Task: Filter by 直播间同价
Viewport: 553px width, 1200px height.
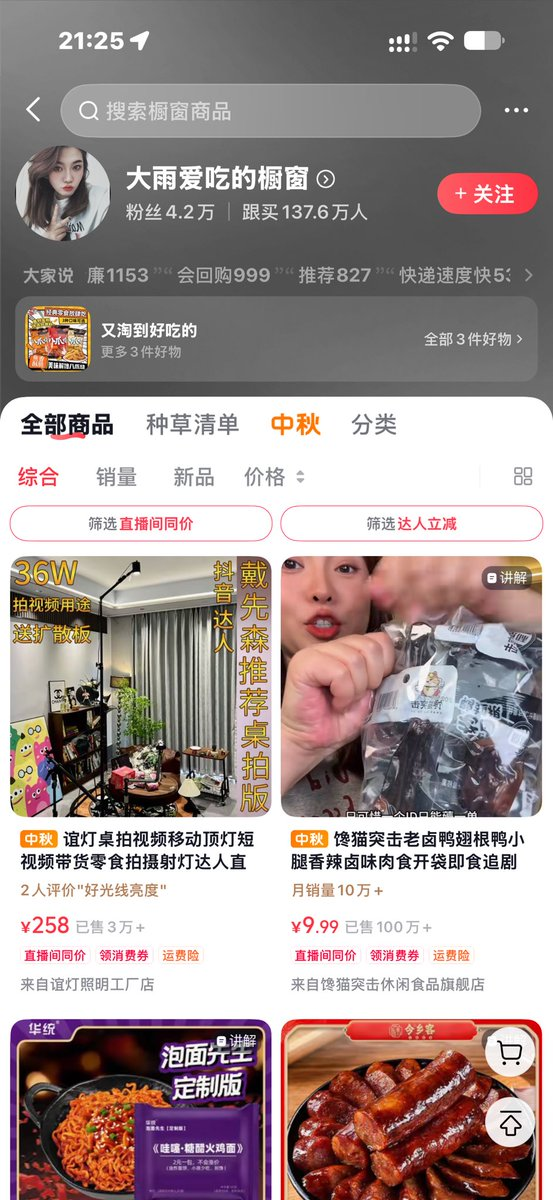Action: 141,523
